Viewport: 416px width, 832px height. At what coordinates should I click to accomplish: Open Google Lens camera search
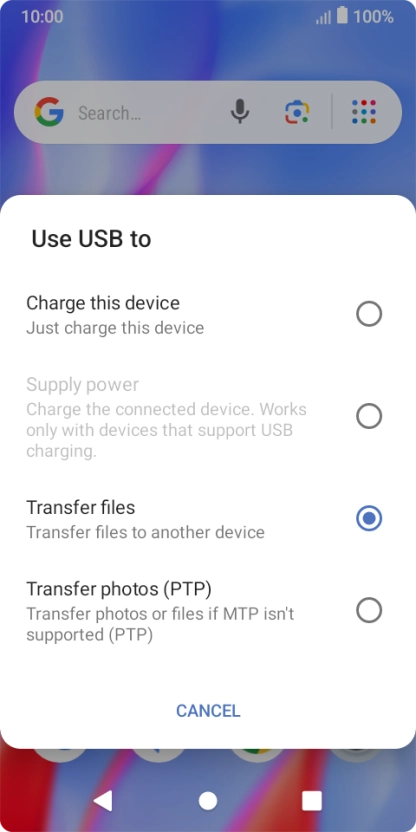(297, 112)
